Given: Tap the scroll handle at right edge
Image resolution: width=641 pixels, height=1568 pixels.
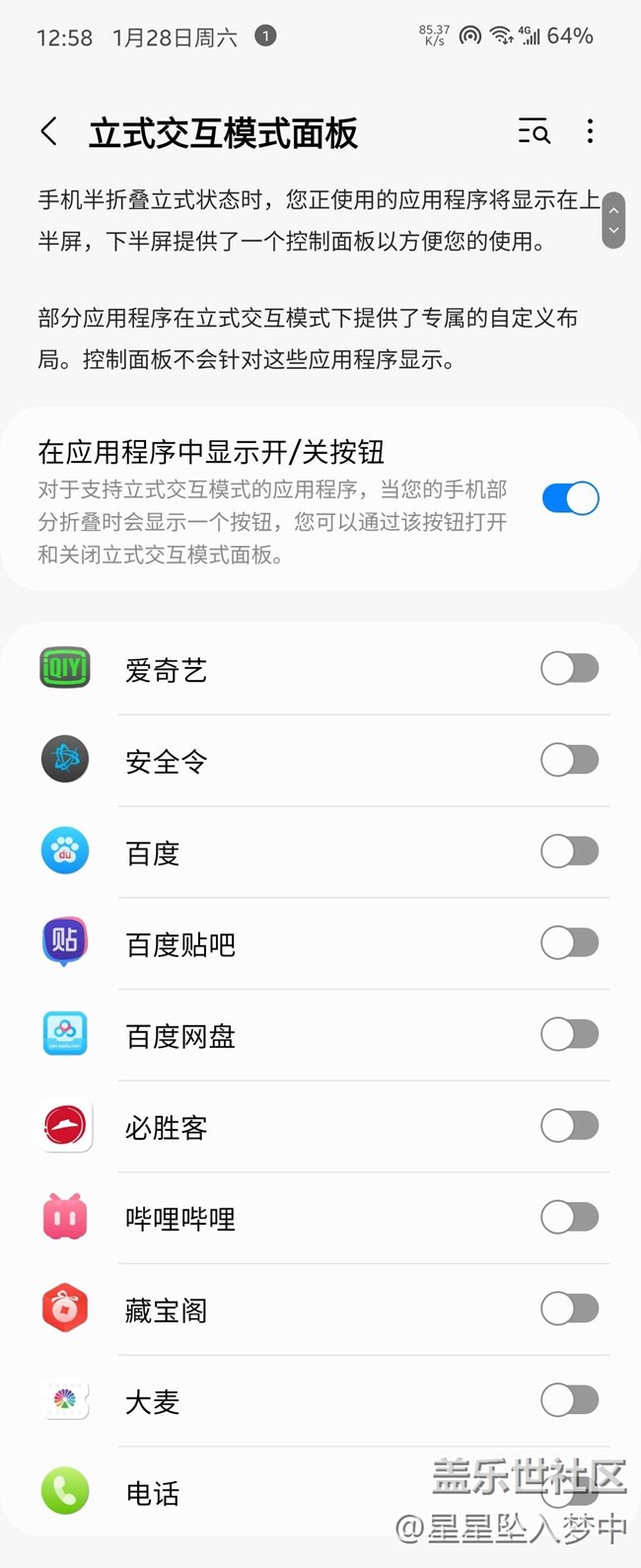Looking at the screenshot, I should coord(613,220).
